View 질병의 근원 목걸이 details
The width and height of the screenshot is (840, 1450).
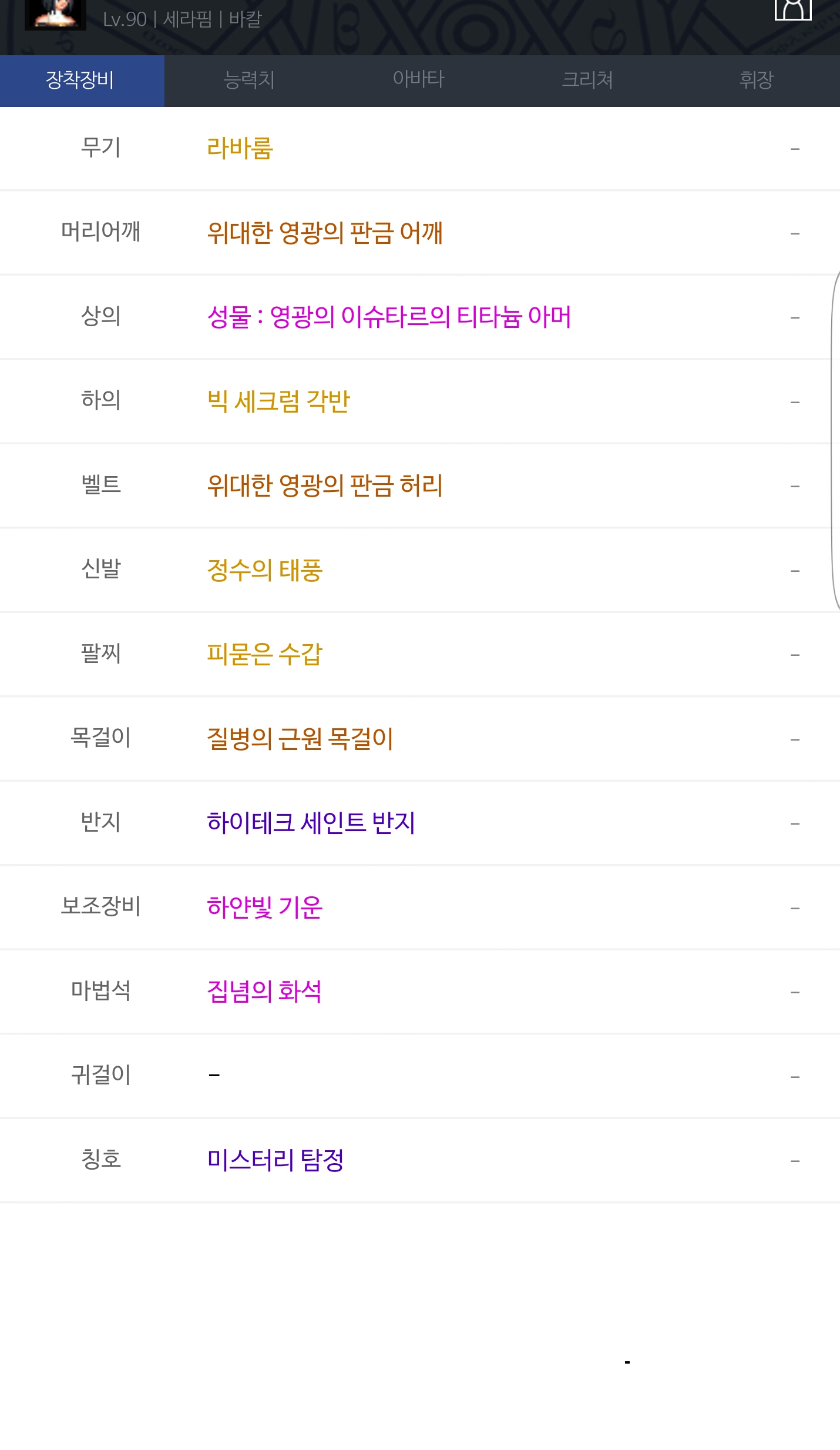click(300, 739)
